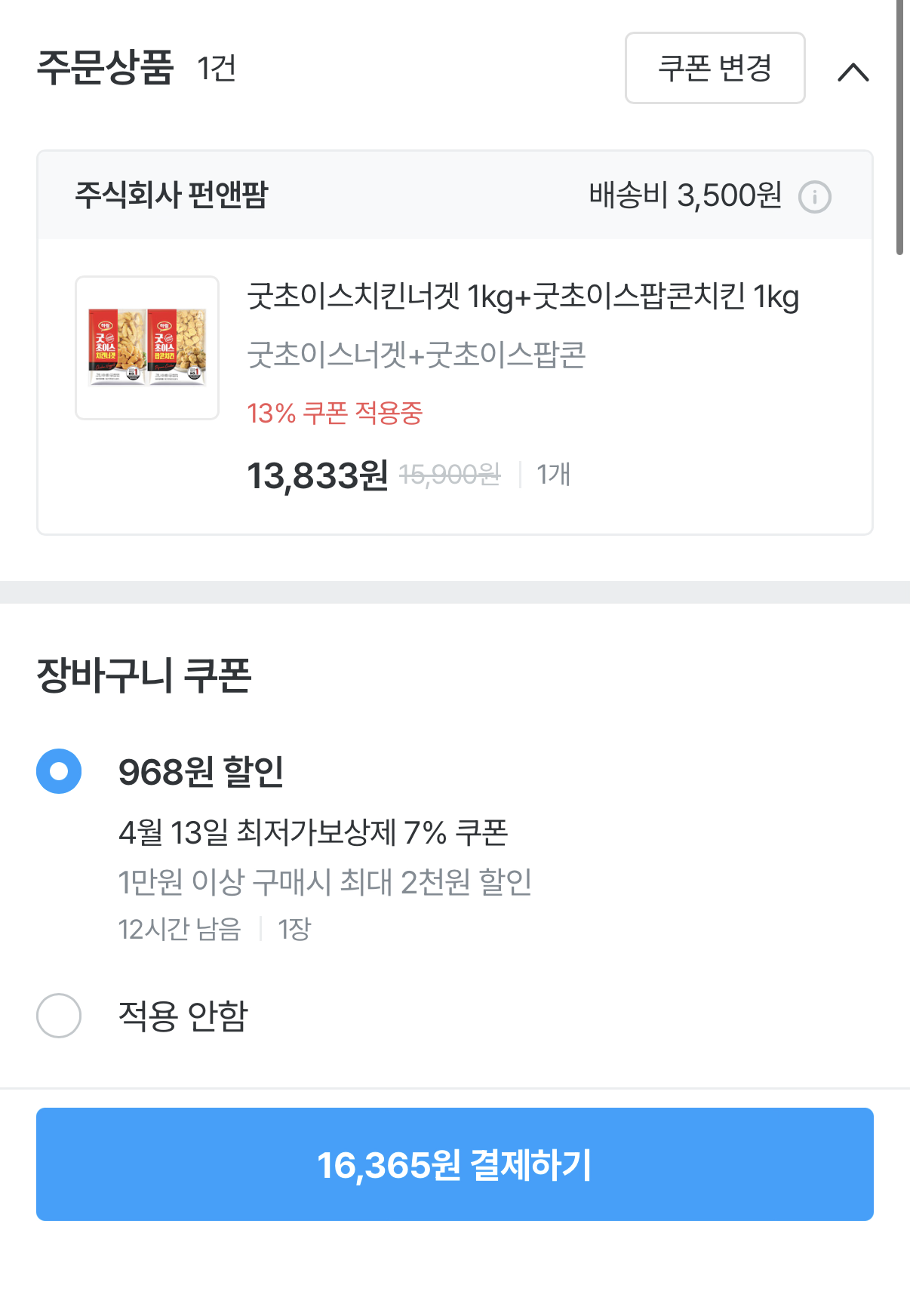
Task: Click the 1개 quantity indicator
Action: click(553, 474)
